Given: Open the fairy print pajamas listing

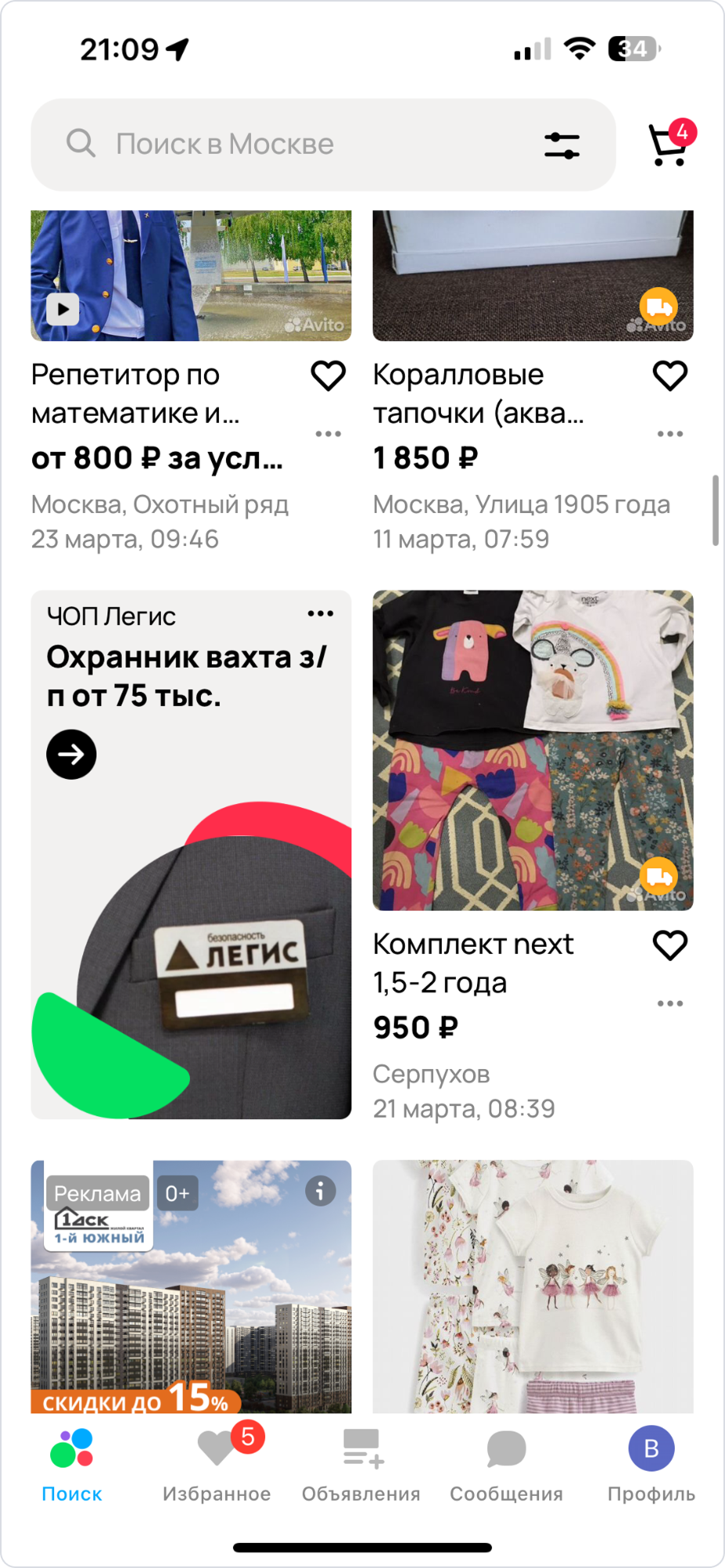Looking at the screenshot, I should coord(533,1286).
